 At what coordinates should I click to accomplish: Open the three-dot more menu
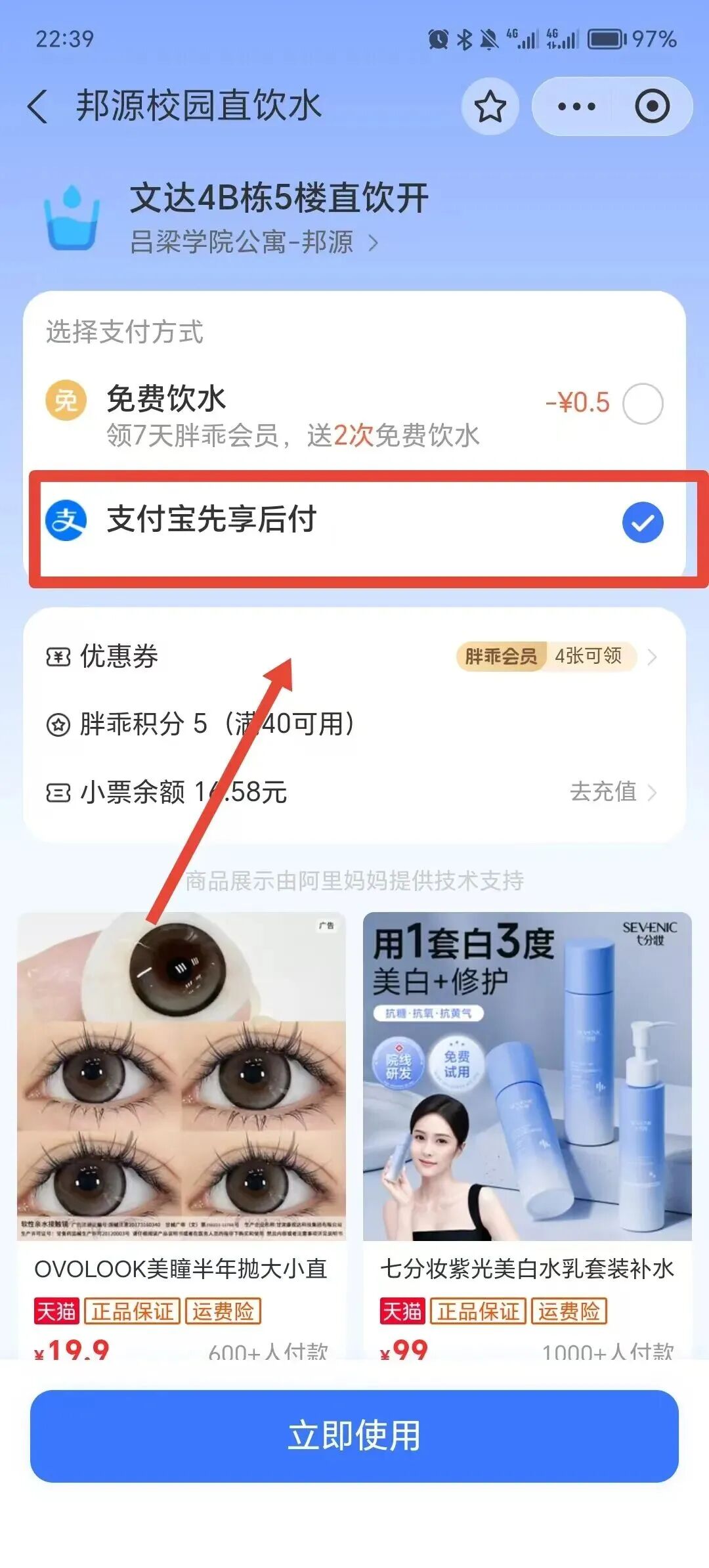576,106
